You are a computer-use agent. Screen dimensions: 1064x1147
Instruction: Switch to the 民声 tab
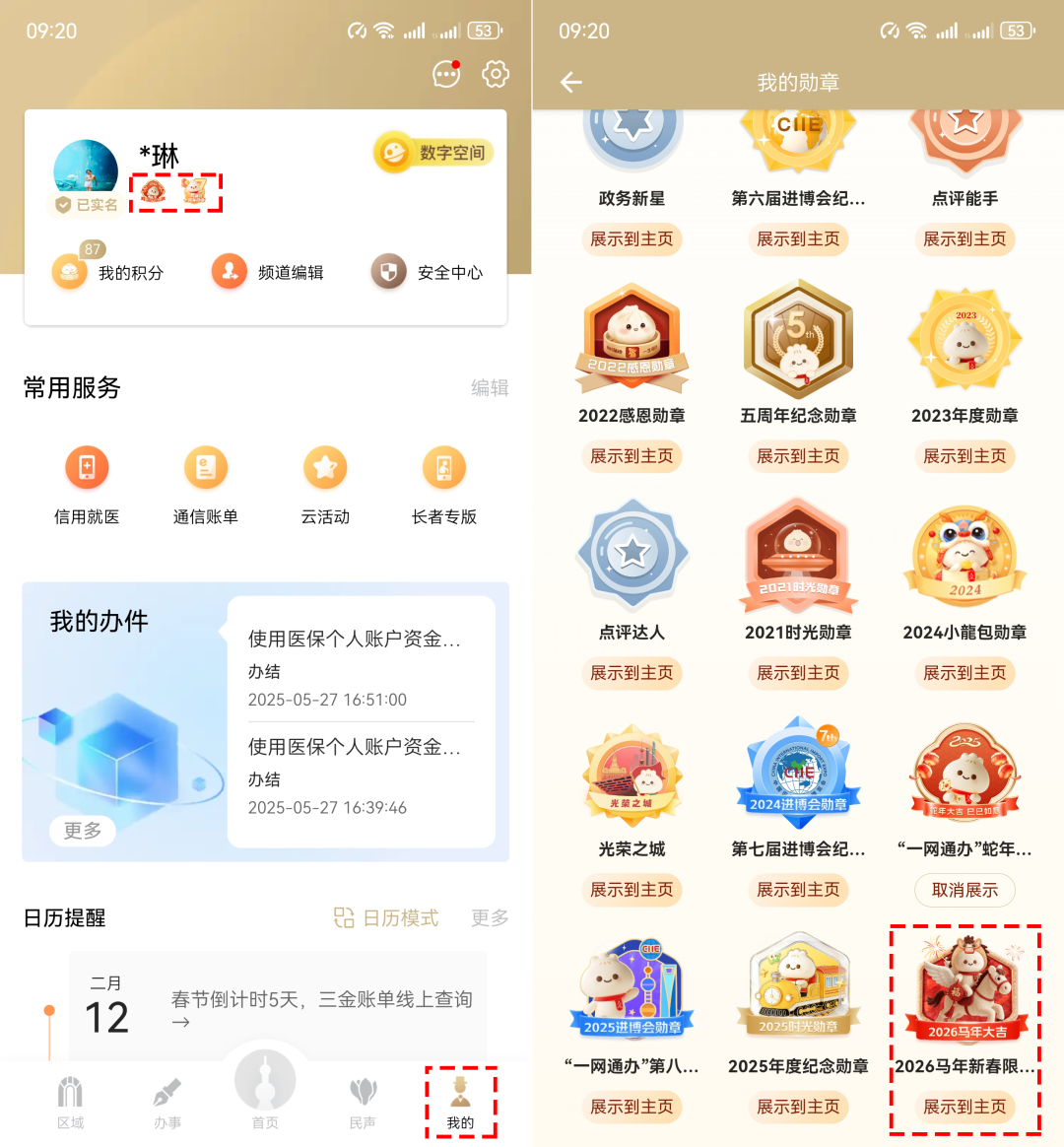coord(363,1102)
